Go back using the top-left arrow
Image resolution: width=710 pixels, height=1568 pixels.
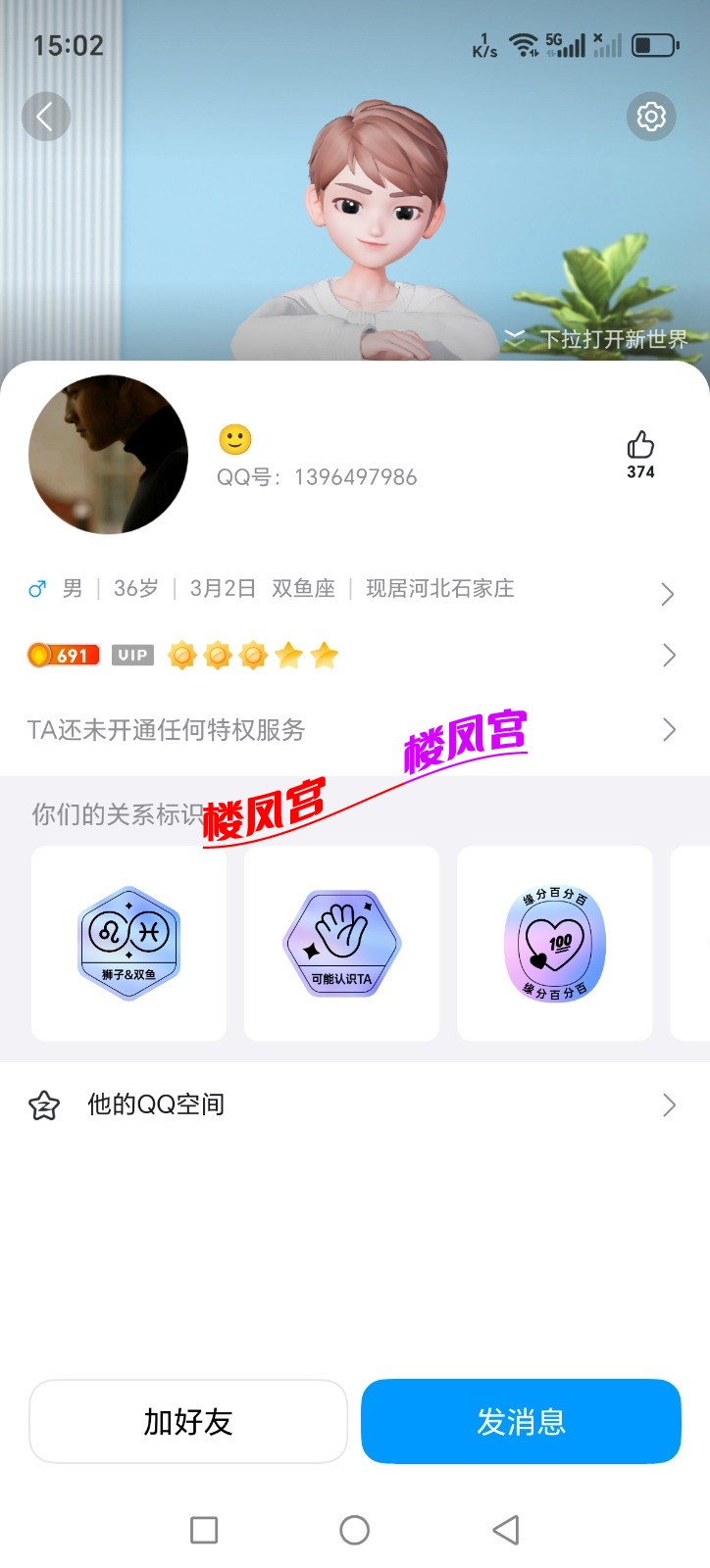[x=45, y=118]
